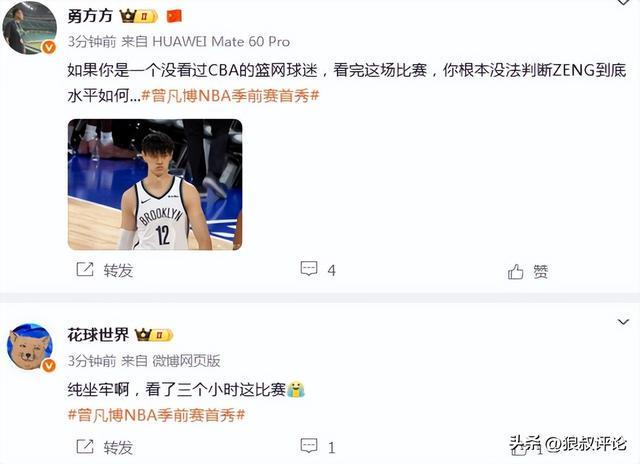
Task: Open the 4 comments on 勇方方's post
Action: coord(318,270)
